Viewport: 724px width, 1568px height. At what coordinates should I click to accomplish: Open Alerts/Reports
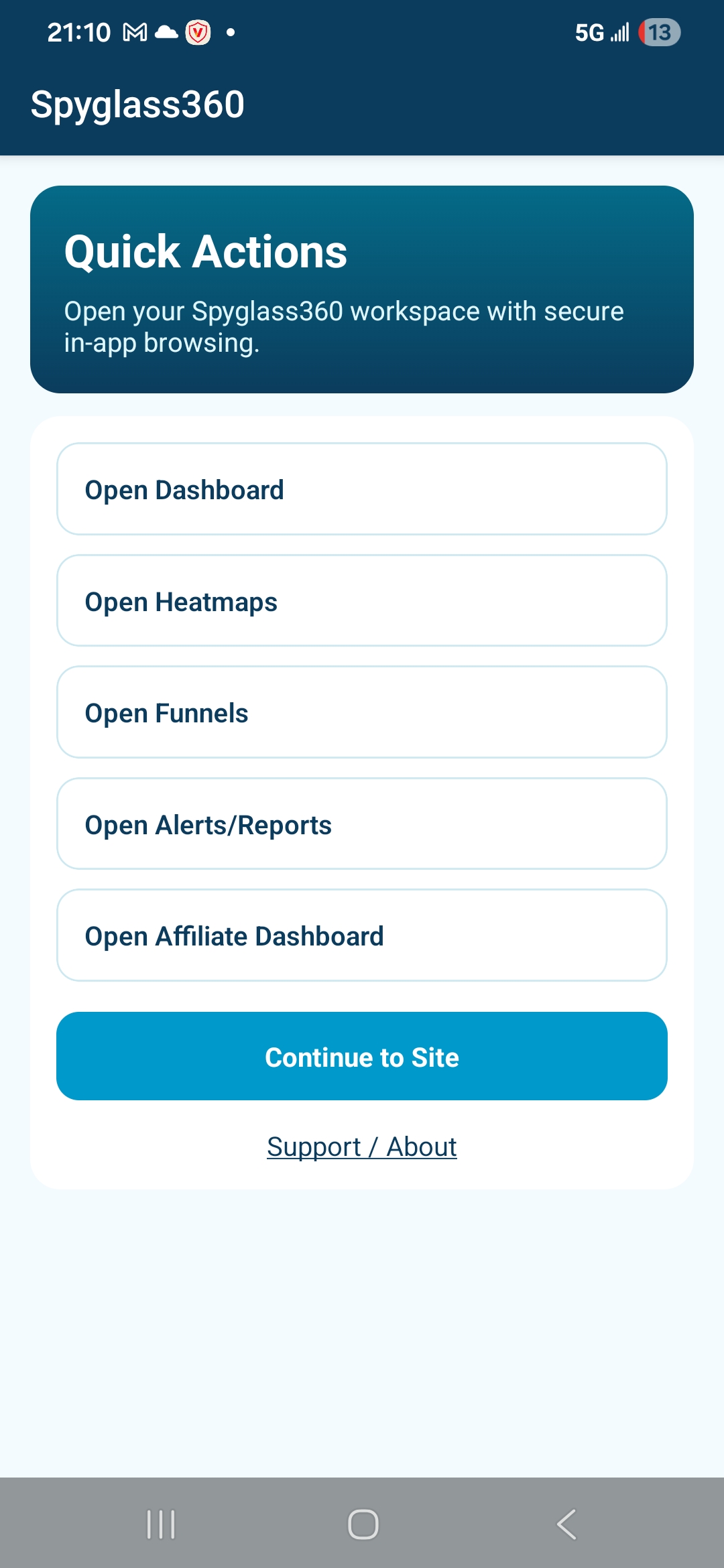(362, 824)
